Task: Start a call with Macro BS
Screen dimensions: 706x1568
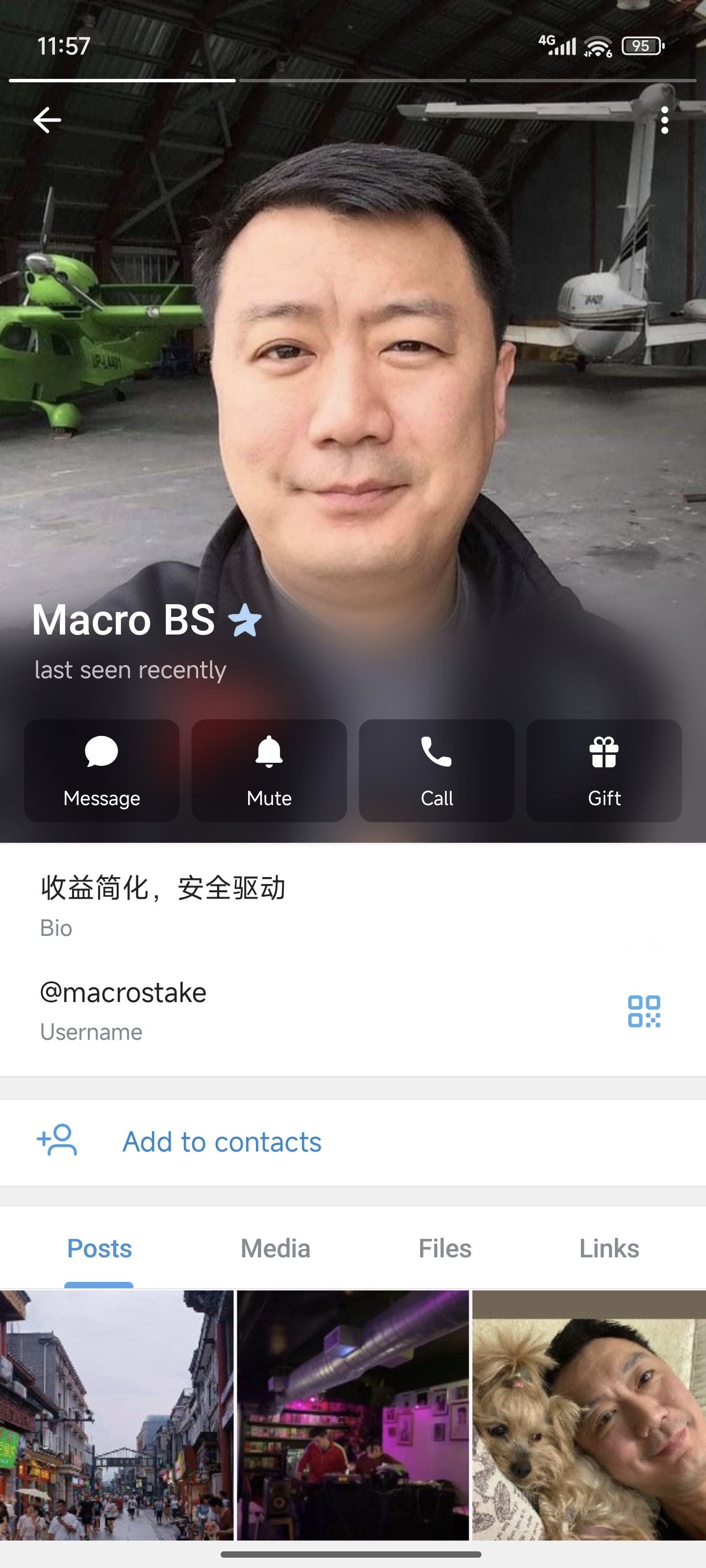Action: [x=436, y=770]
